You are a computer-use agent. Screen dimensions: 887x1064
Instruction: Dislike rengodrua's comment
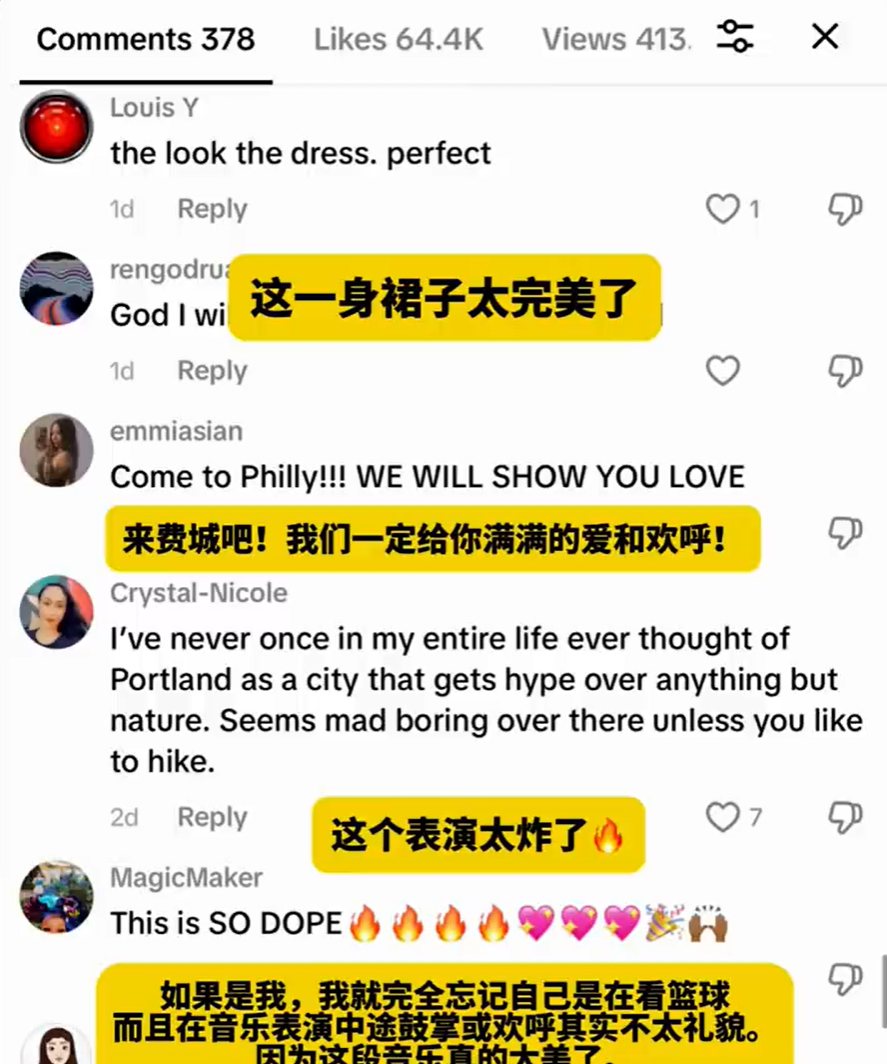click(x=845, y=371)
